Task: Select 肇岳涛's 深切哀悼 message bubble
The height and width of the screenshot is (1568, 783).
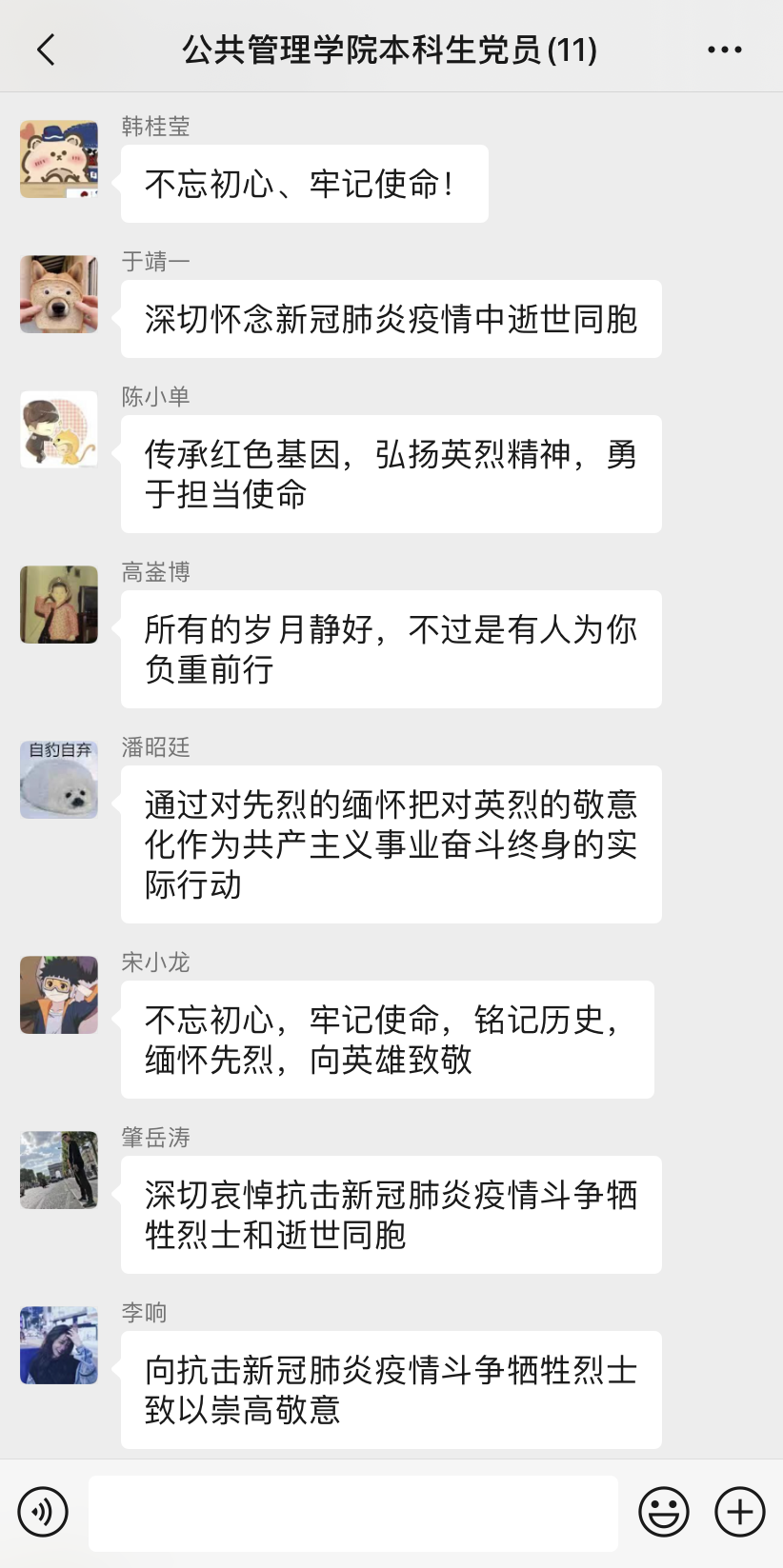Action: point(391,1215)
